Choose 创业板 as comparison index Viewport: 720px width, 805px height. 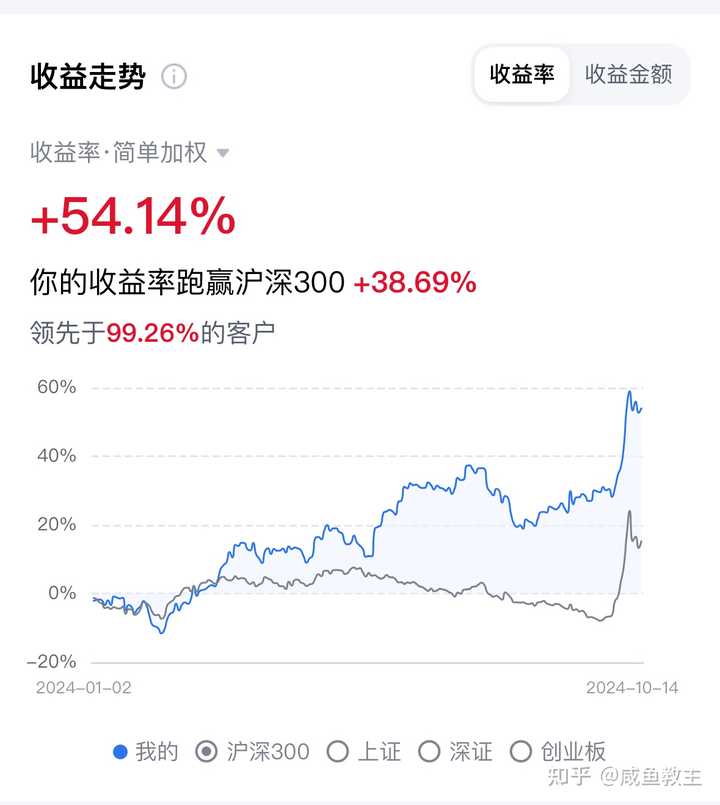558,752
